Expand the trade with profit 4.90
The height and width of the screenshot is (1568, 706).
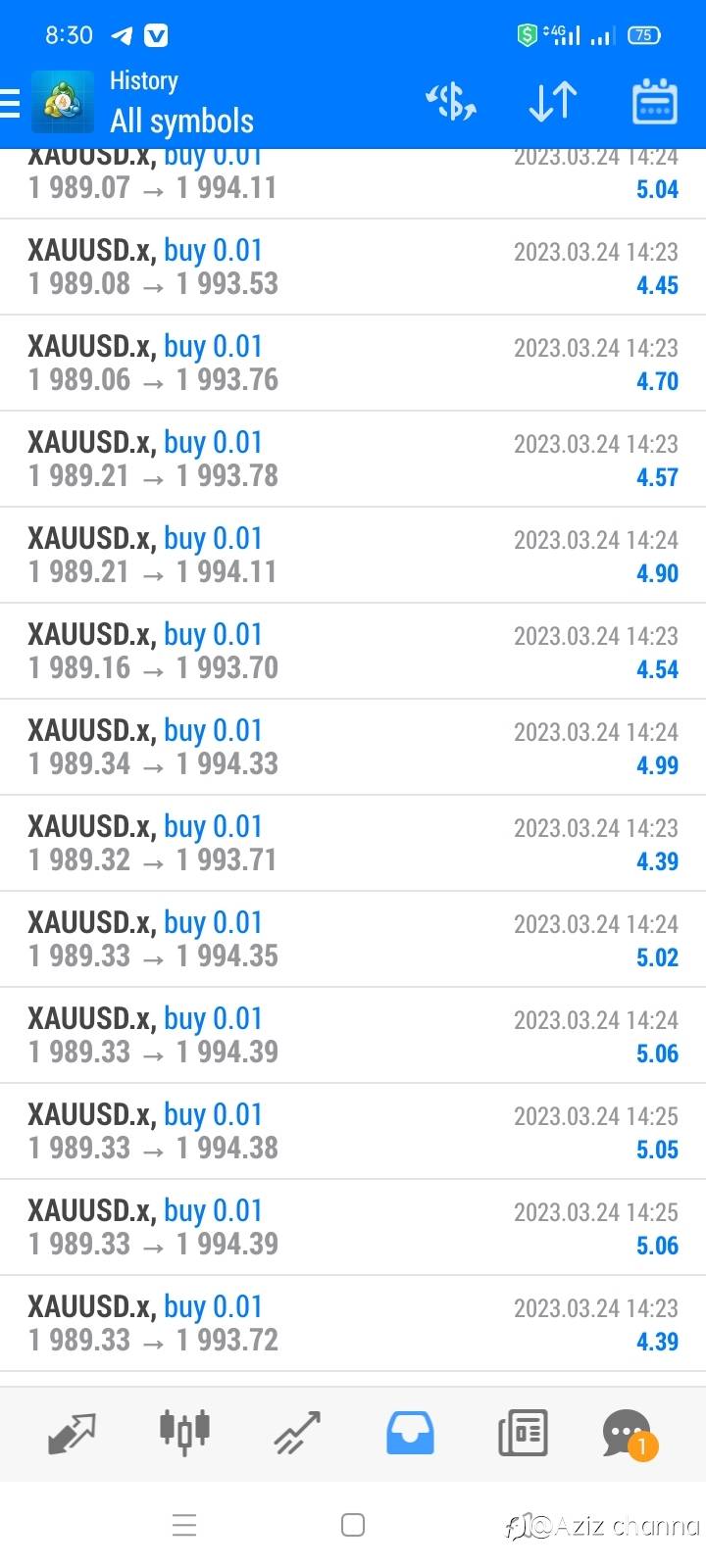pos(353,556)
